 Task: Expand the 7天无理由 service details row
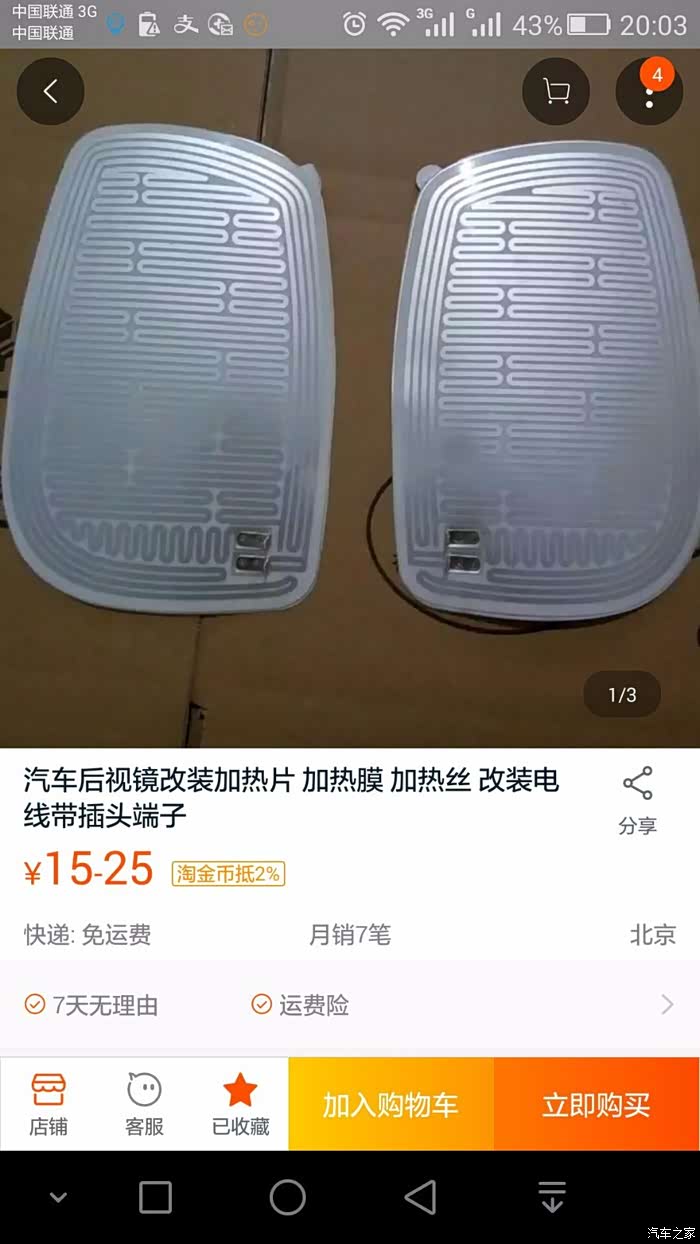pyautogui.click(x=350, y=1005)
